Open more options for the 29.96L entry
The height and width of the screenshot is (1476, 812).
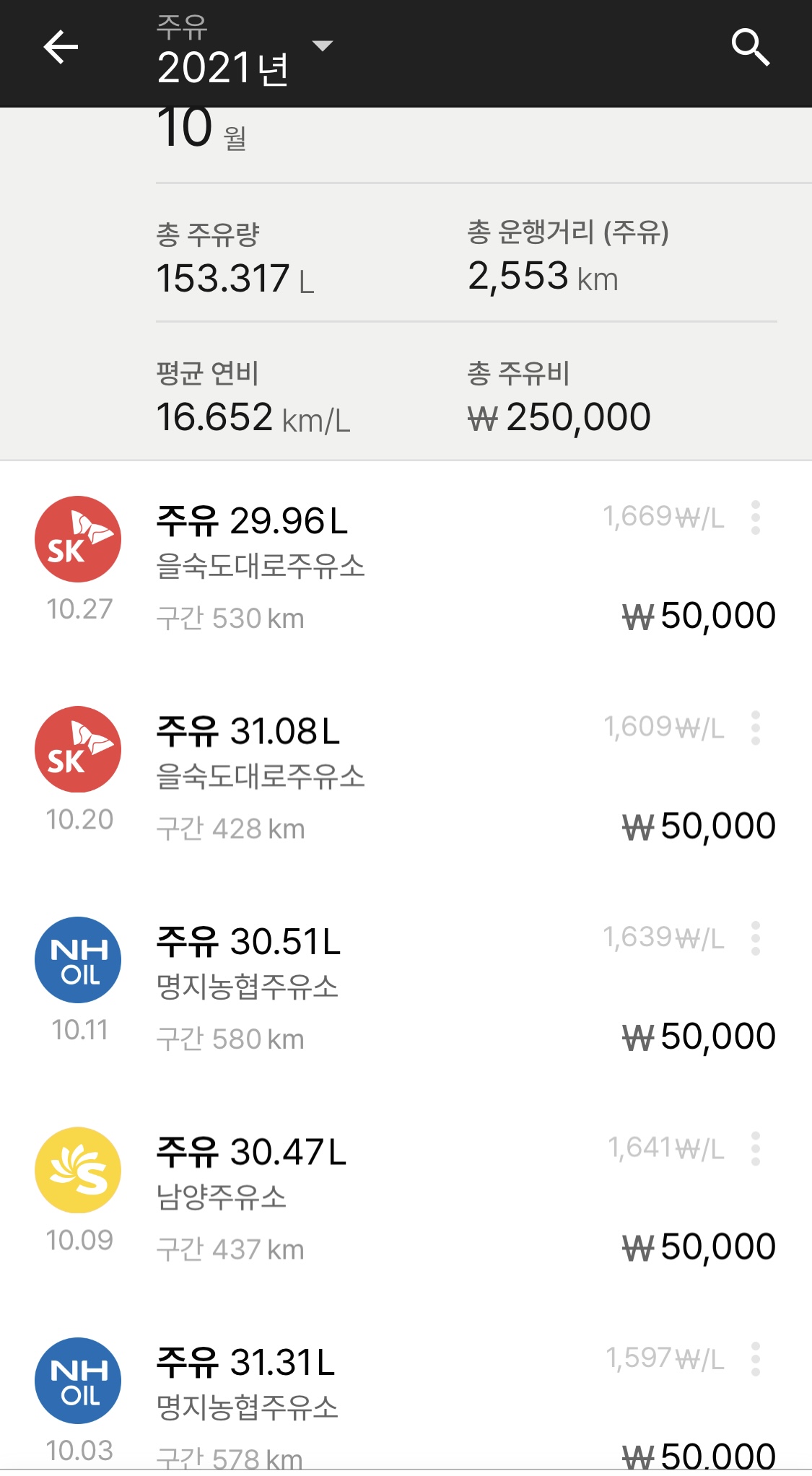coord(755,518)
